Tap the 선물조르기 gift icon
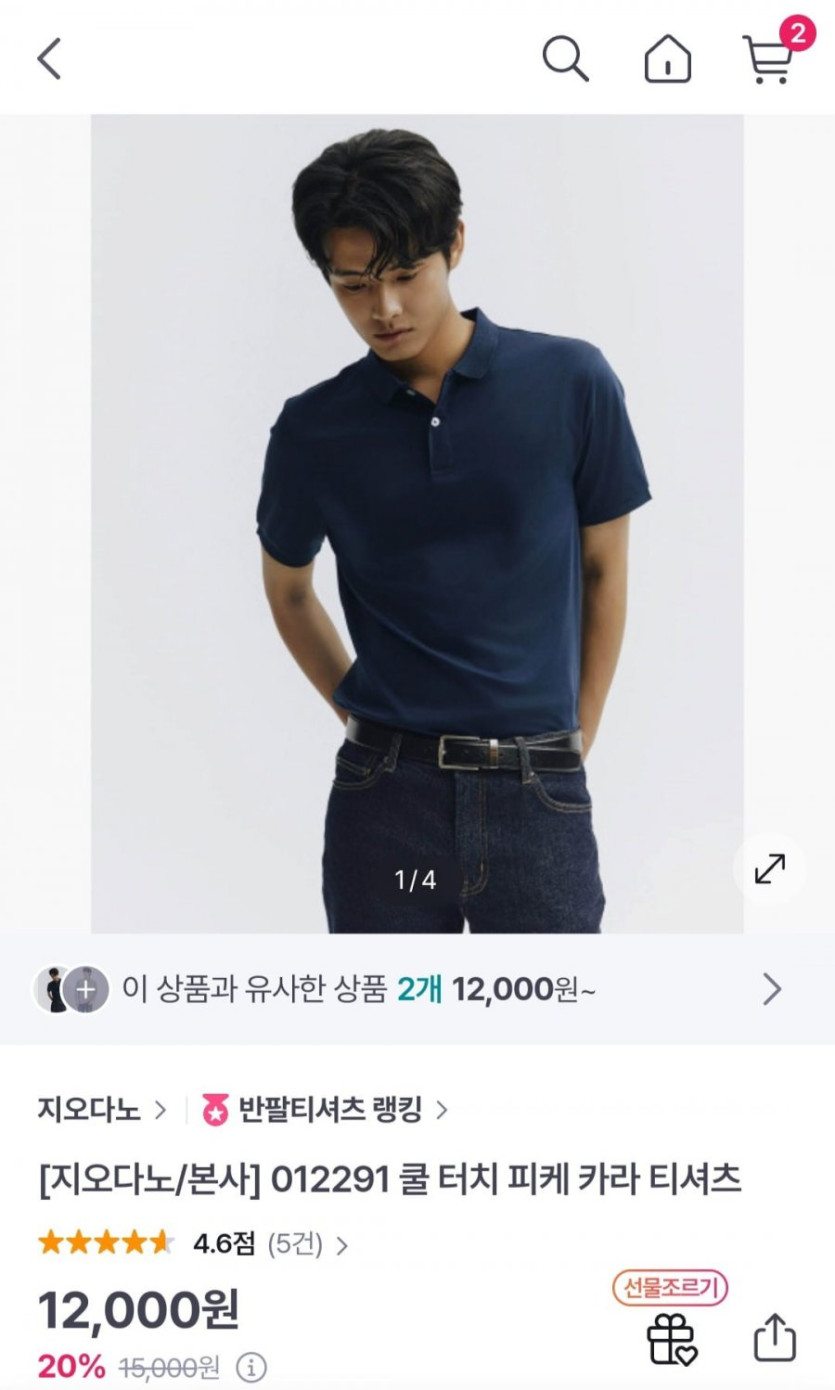This screenshot has width=835, height=1390. pos(670,1338)
